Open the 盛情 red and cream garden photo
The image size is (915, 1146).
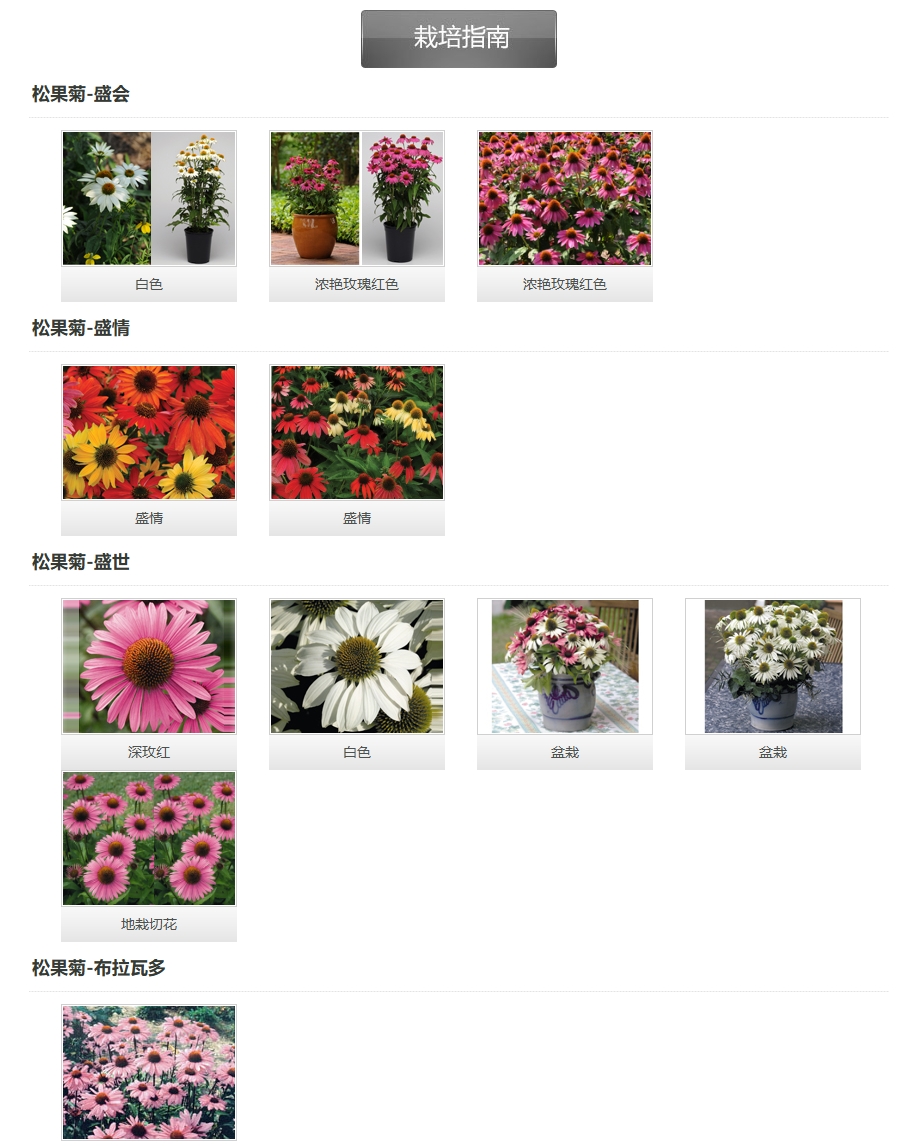click(357, 432)
